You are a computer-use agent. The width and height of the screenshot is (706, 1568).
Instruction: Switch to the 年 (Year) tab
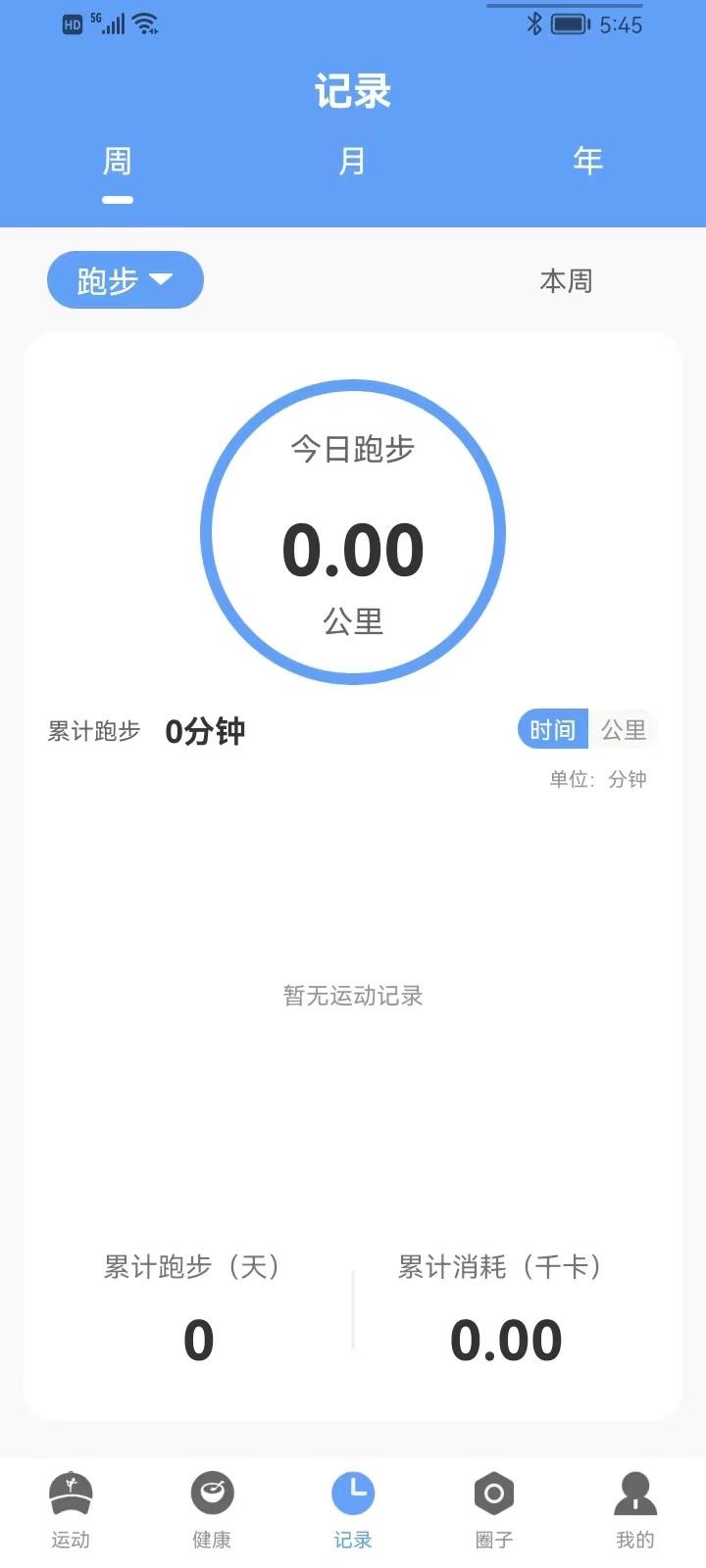[x=586, y=162]
